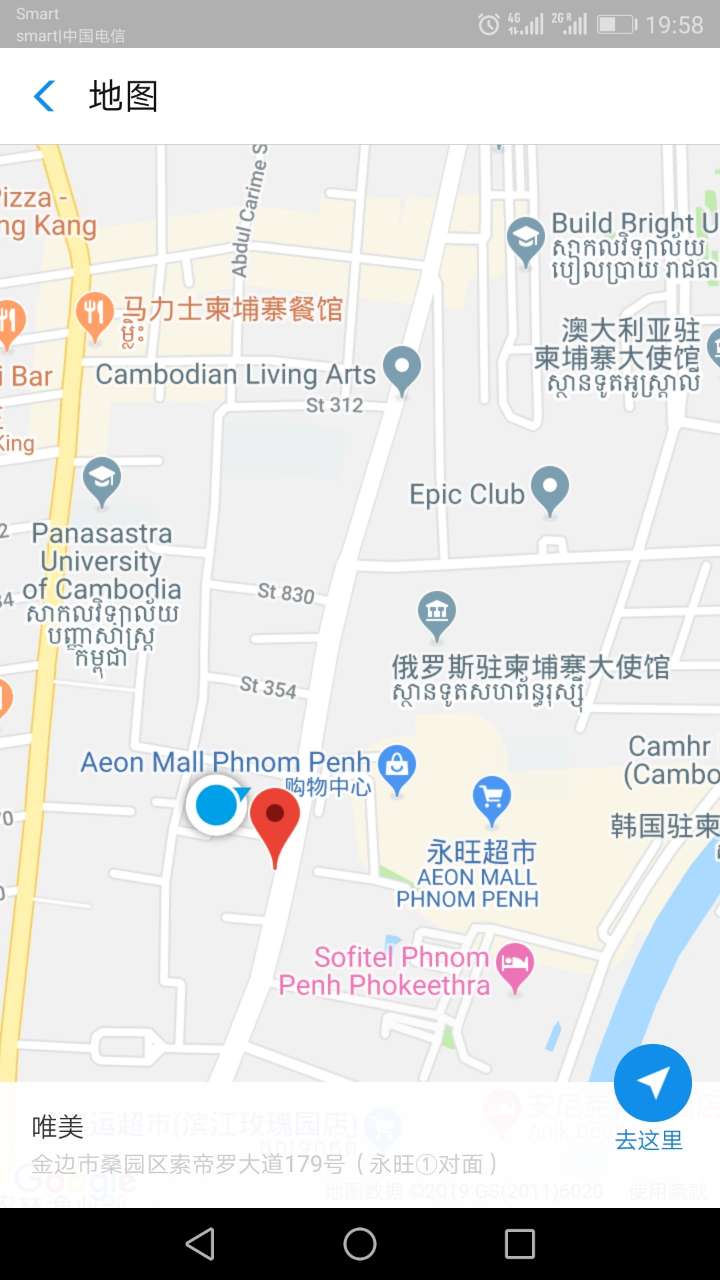Select the Panasastra University marker
This screenshot has width=720, height=1280.
[102, 480]
